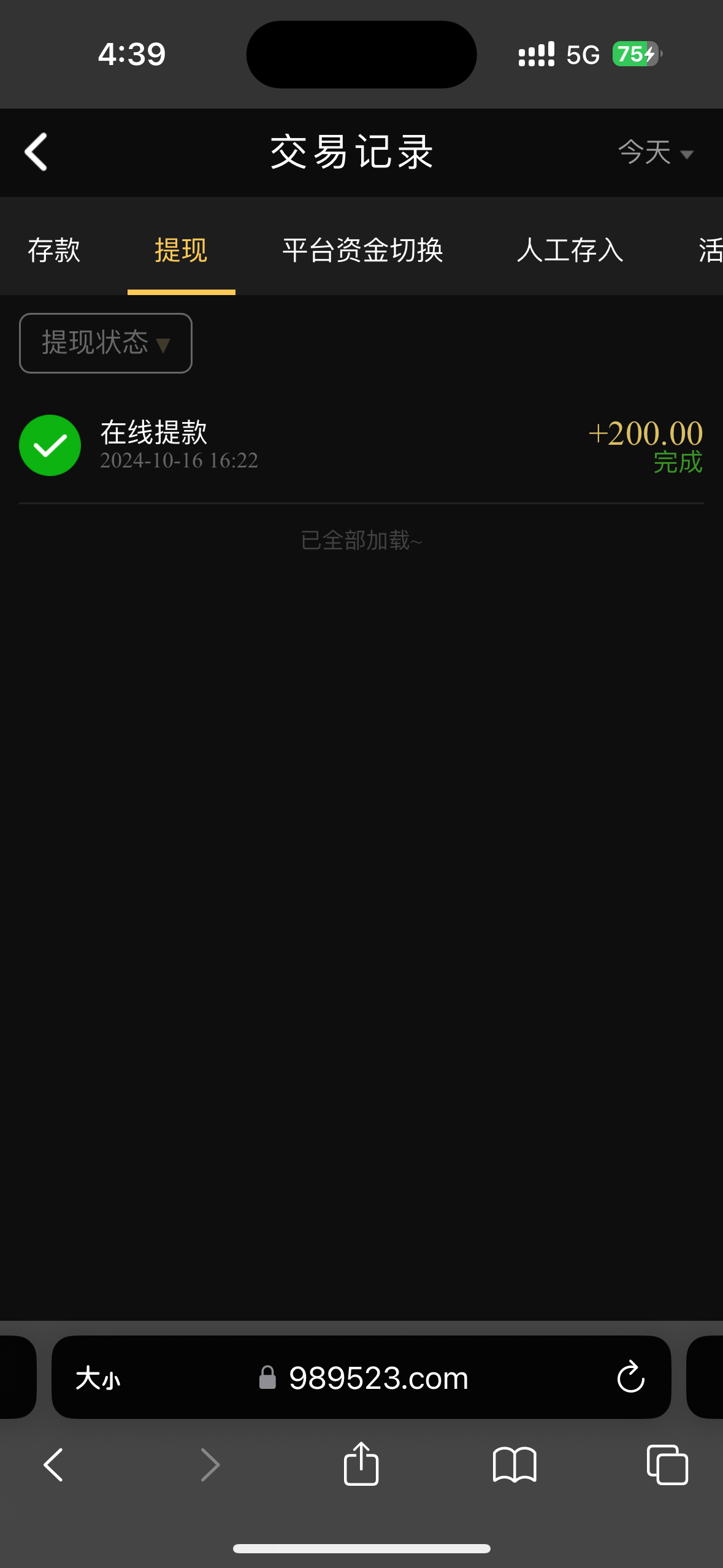Screen dimensions: 723x1568
Task: Open the 今天 date filter dropdown
Action: (x=655, y=152)
